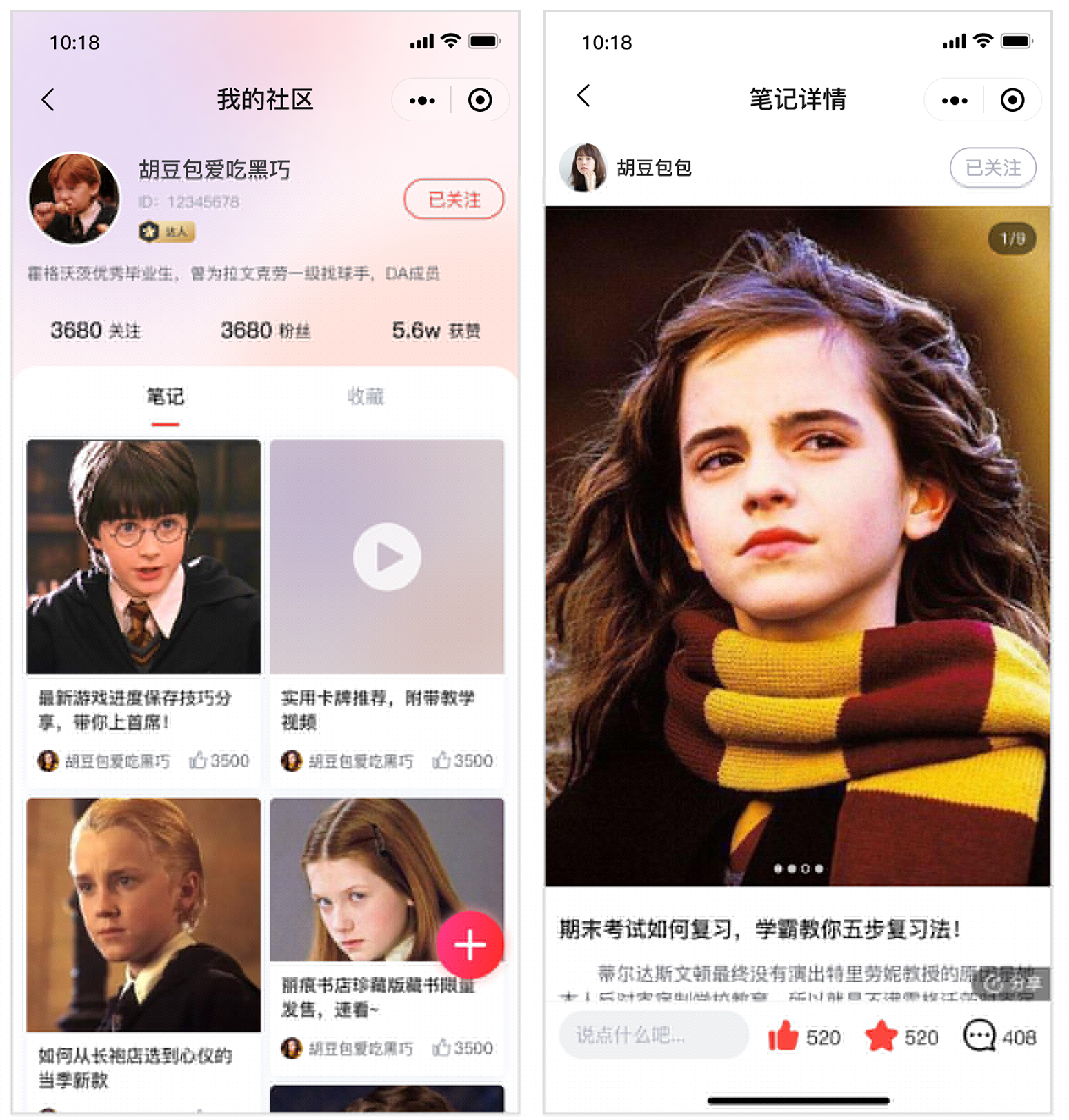1069x1120 pixels.
Task: Tap 已关注 next to 胡豆包包
Action: tap(992, 168)
